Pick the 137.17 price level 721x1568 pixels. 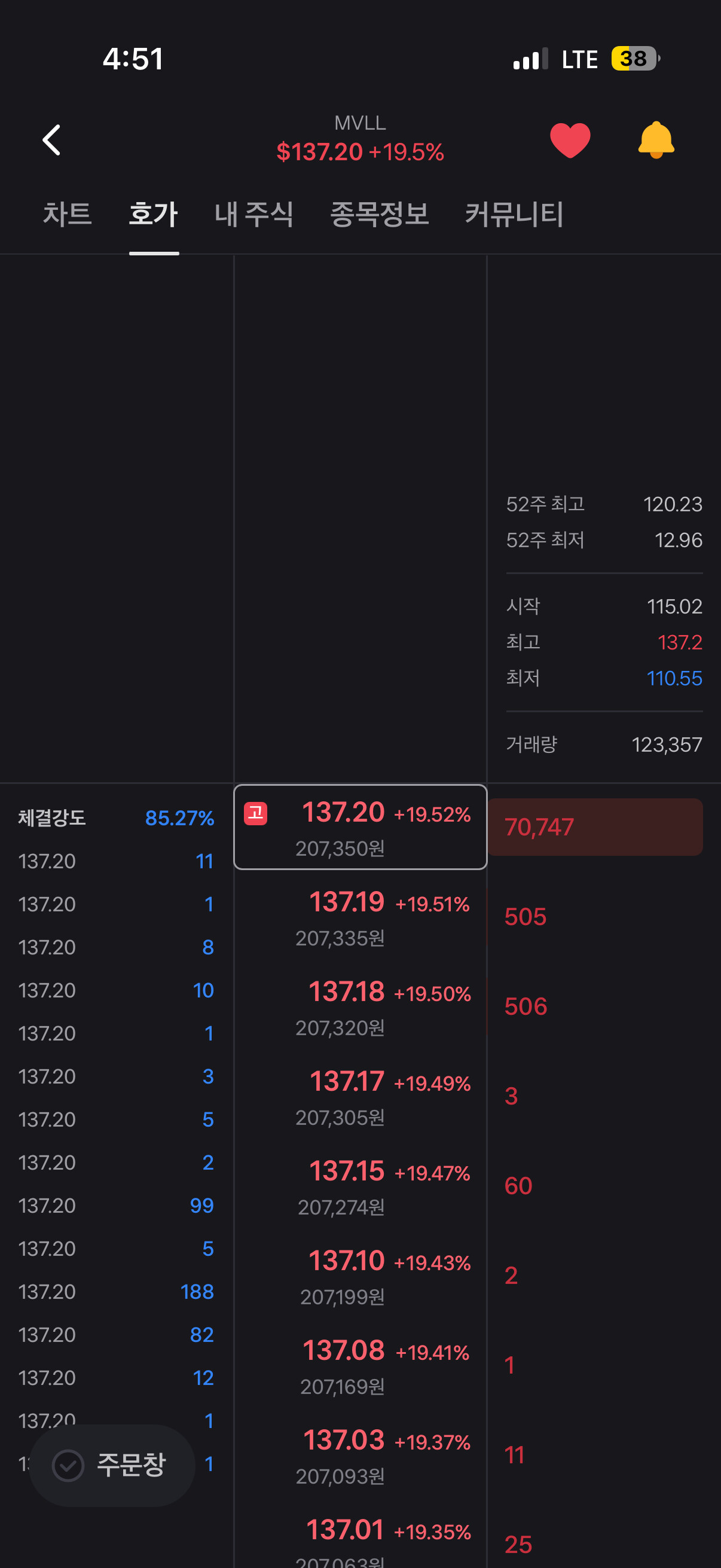(x=360, y=1097)
